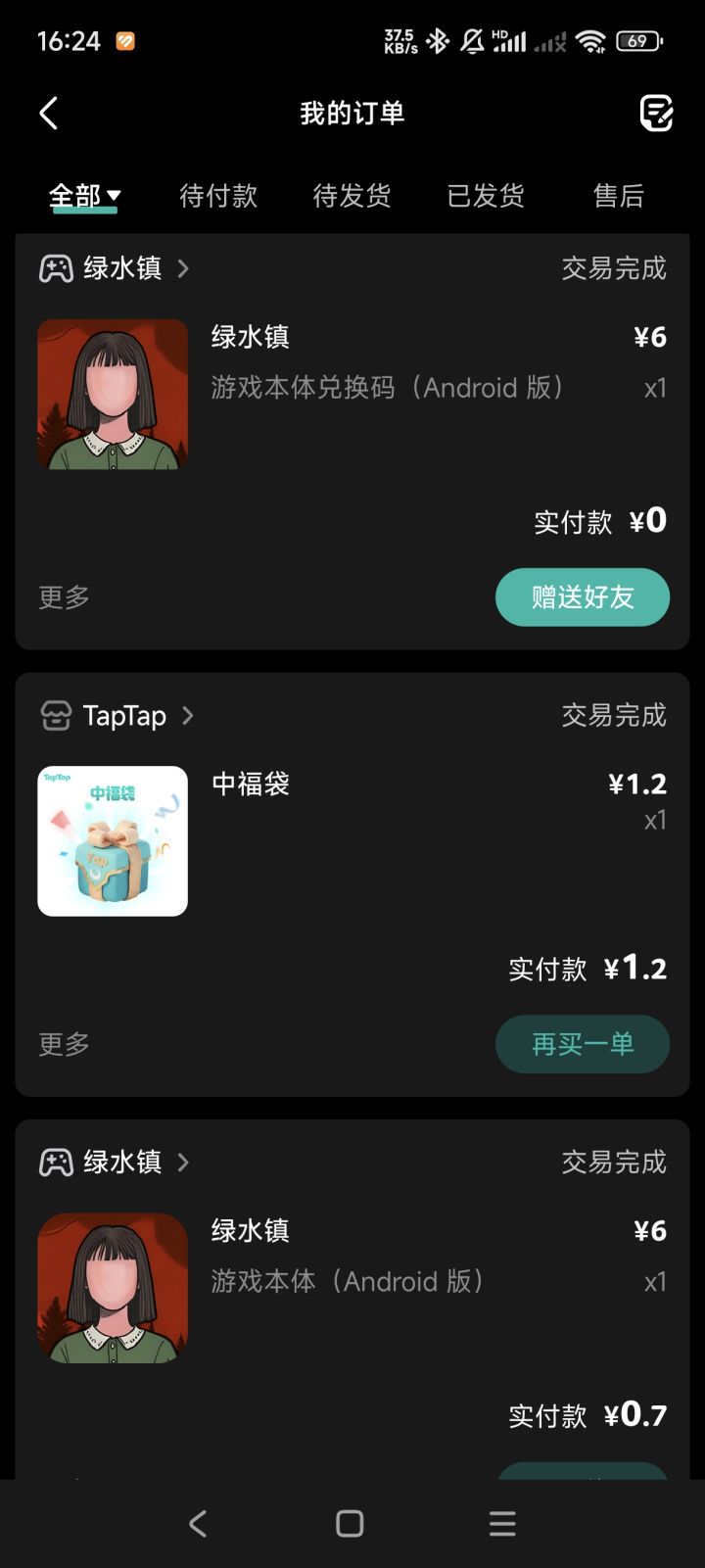Open the 全部 filter dropdown
This screenshot has height=1568, width=705.
coord(83,196)
